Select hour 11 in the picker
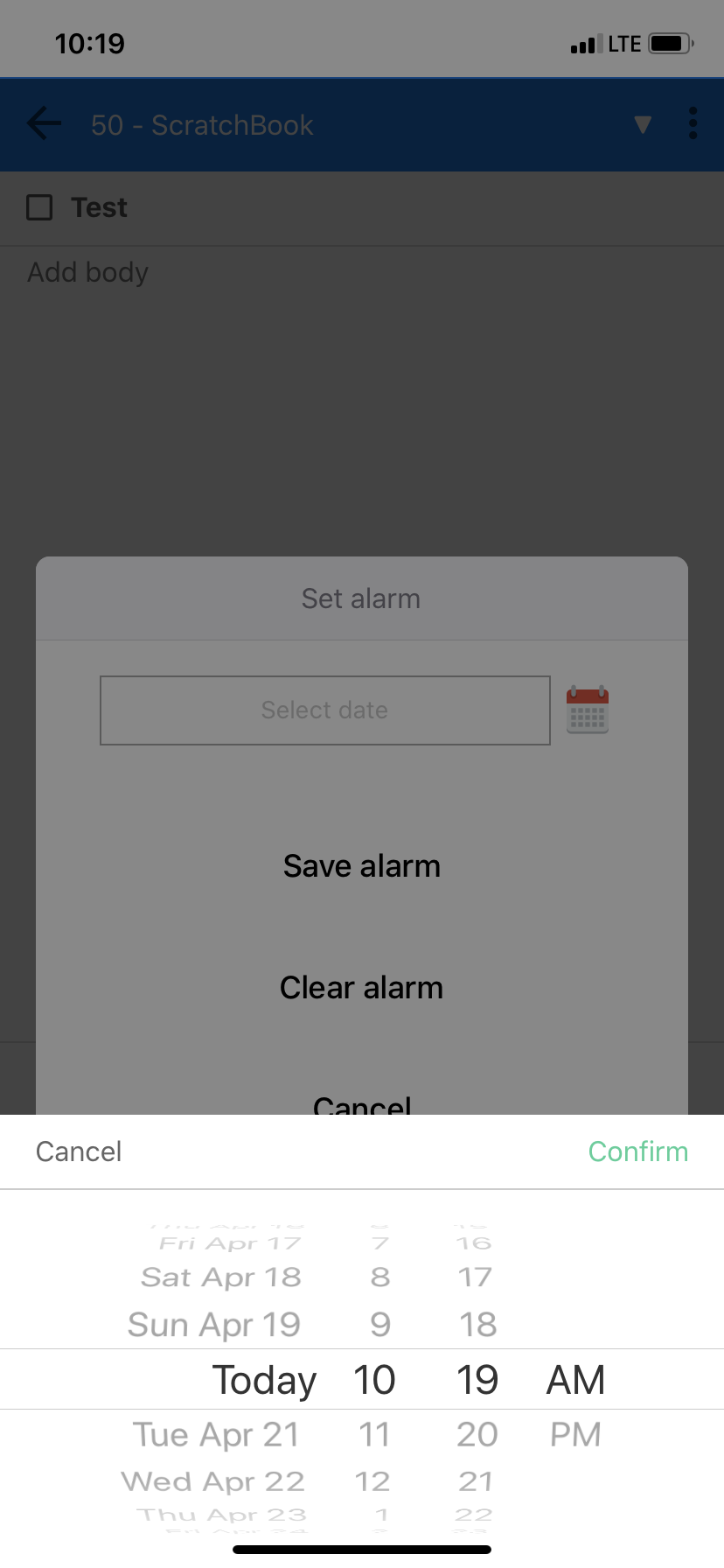Screen dimensions: 724x1568 (374, 1434)
